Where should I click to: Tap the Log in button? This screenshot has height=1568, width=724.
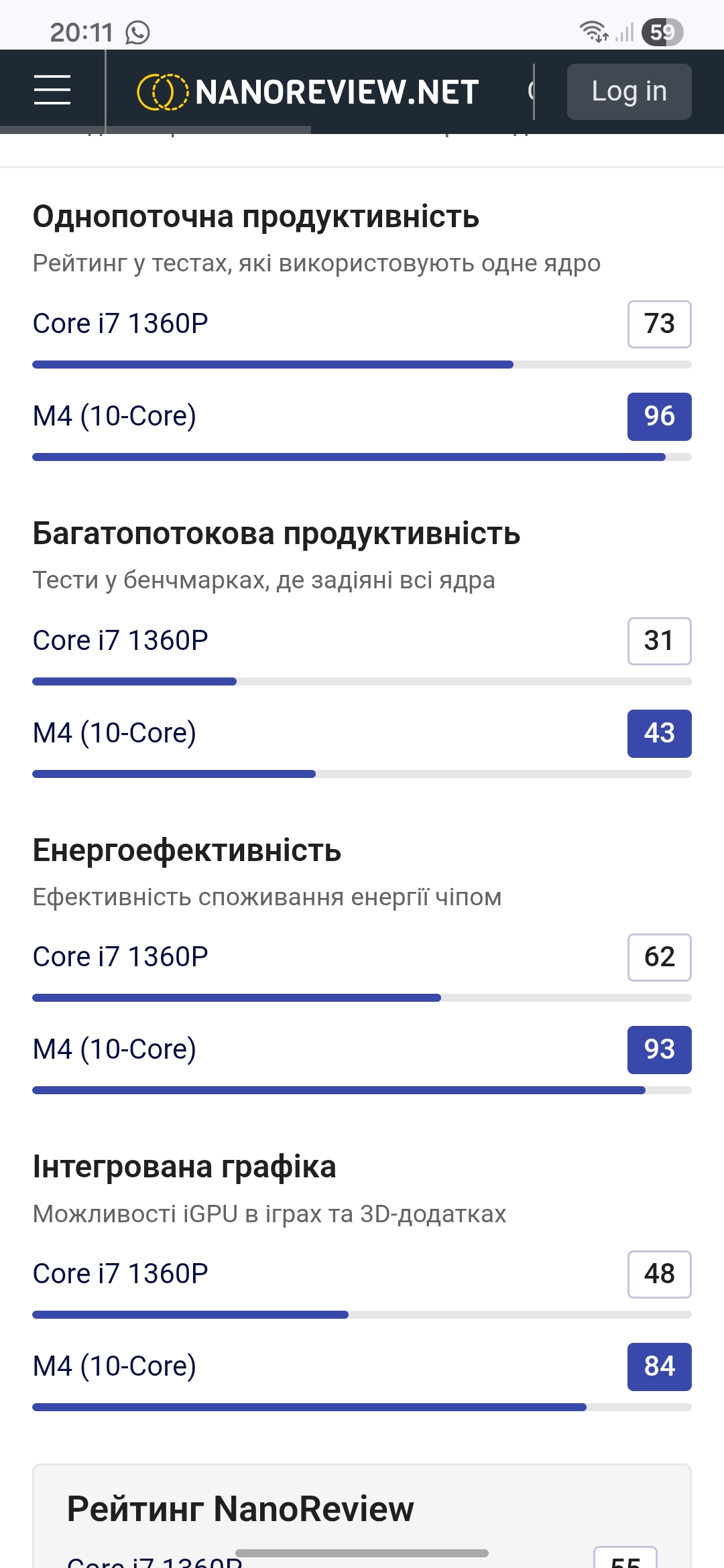coord(629,92)
